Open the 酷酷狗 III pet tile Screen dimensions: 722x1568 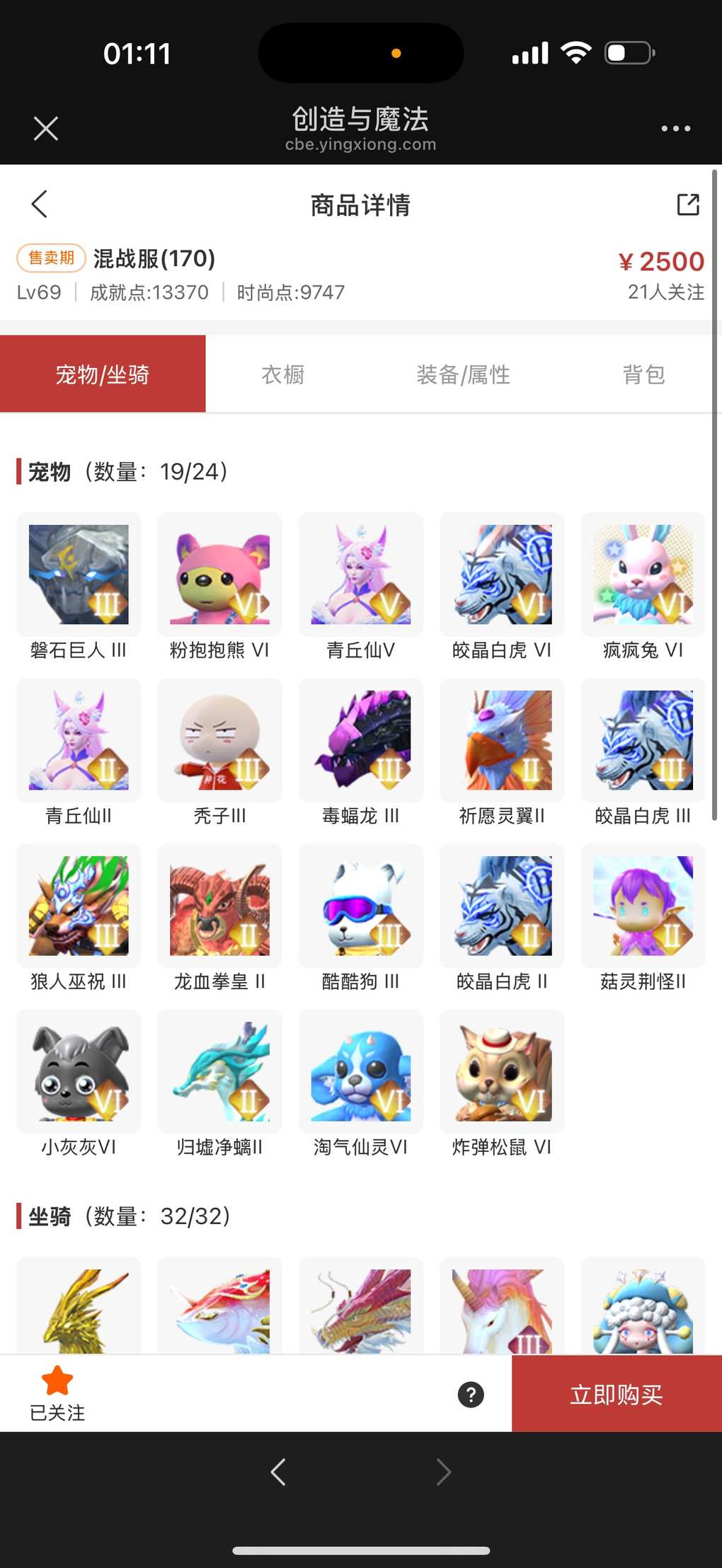click(x=361, y=906)
